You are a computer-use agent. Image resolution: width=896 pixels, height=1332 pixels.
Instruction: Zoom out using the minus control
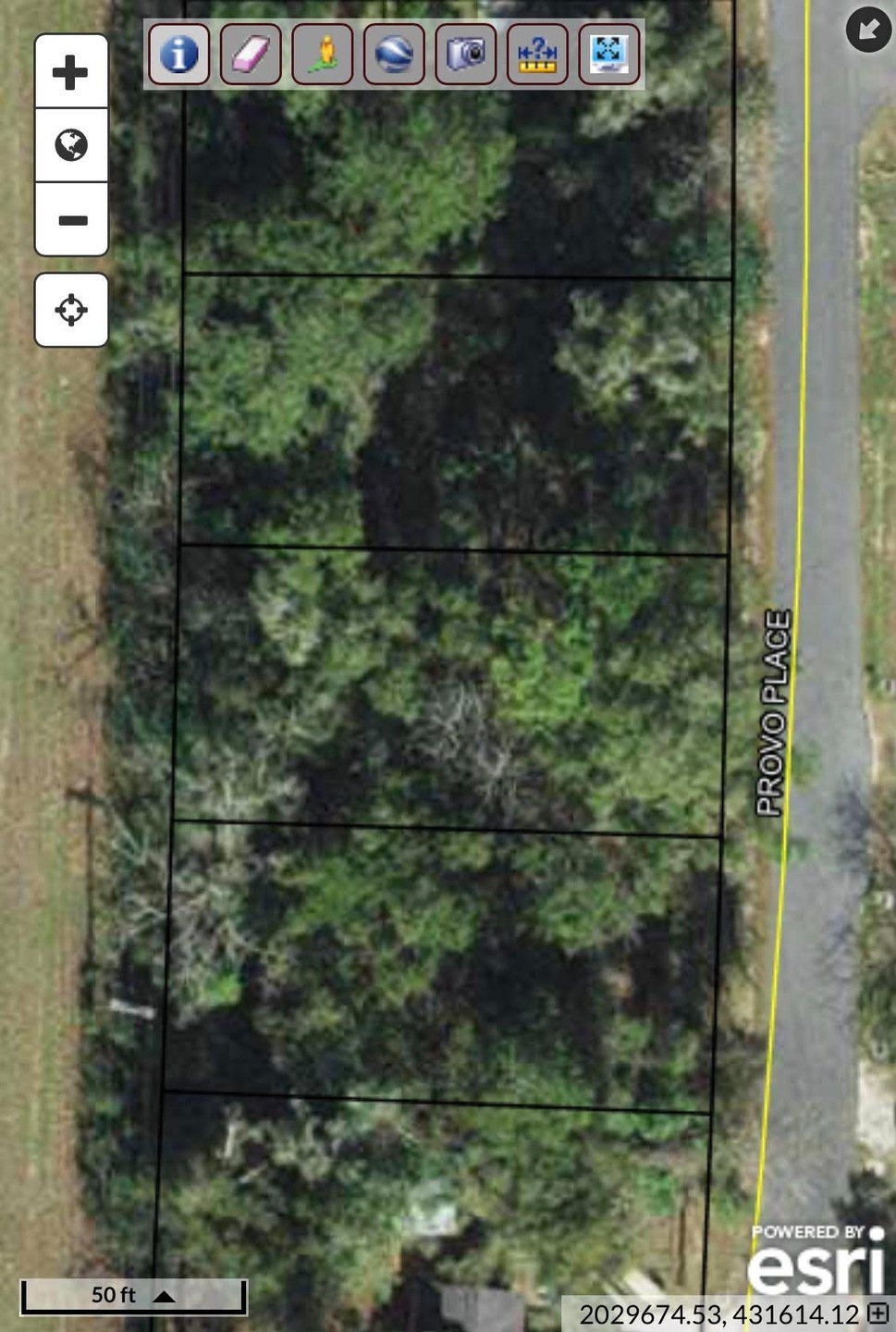pos(71,220)
